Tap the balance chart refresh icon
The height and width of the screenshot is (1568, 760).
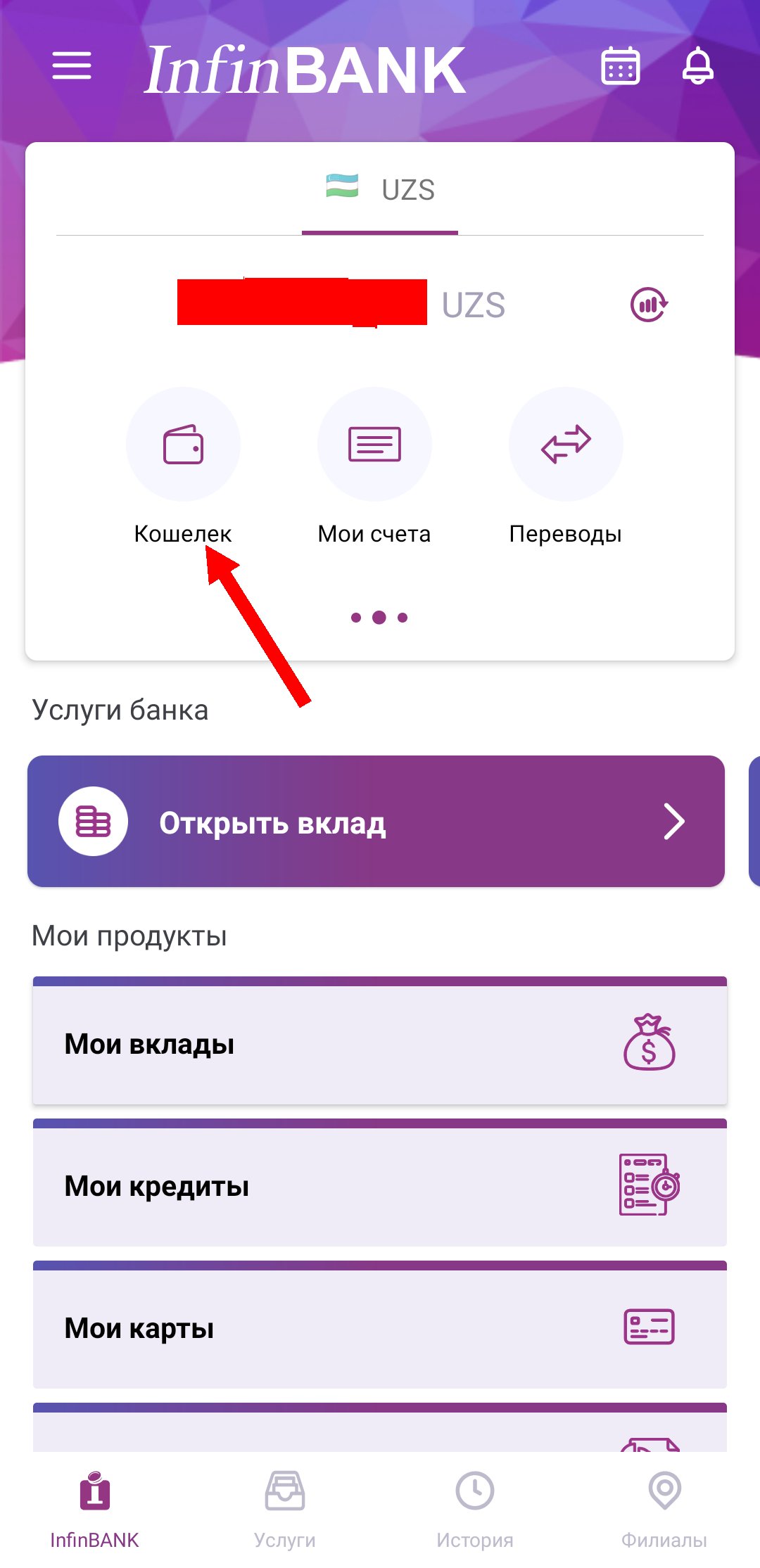tap(648, 305)
